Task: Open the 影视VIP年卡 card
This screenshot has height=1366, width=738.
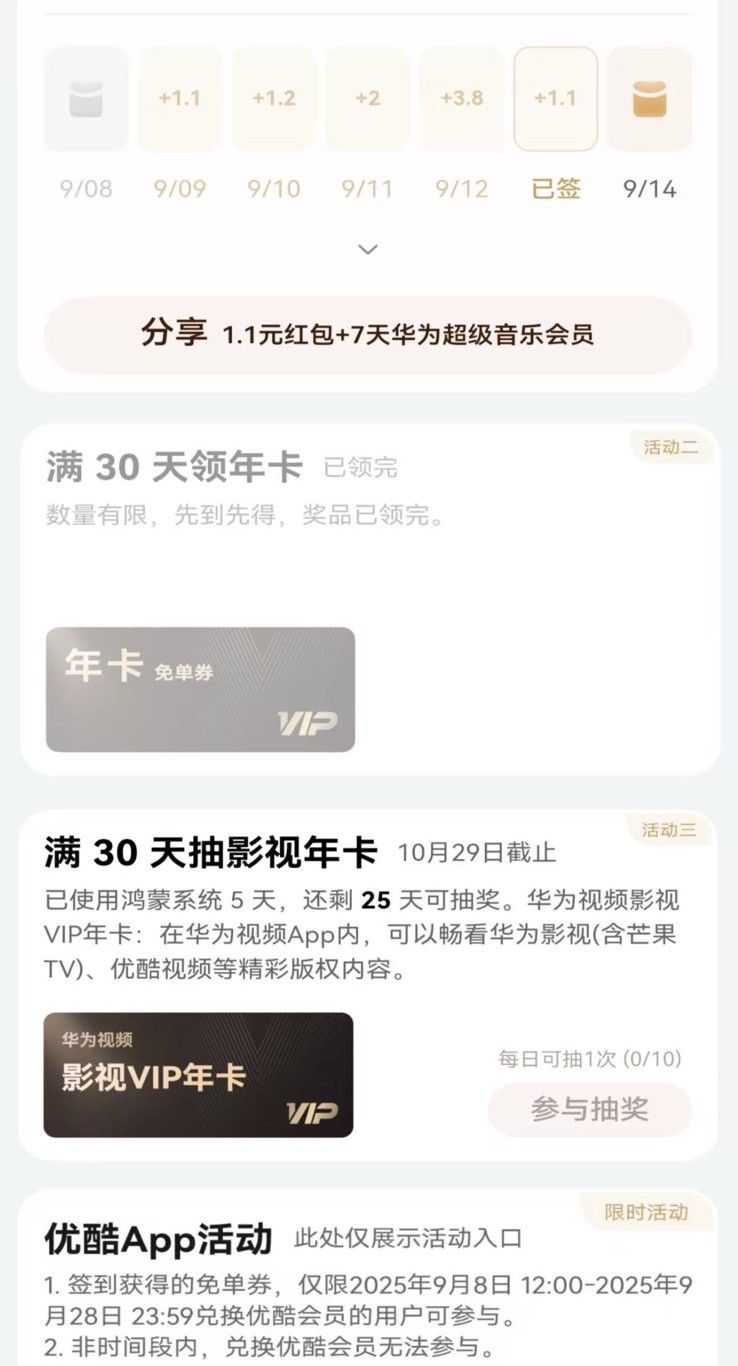Action: [198, 1075]
